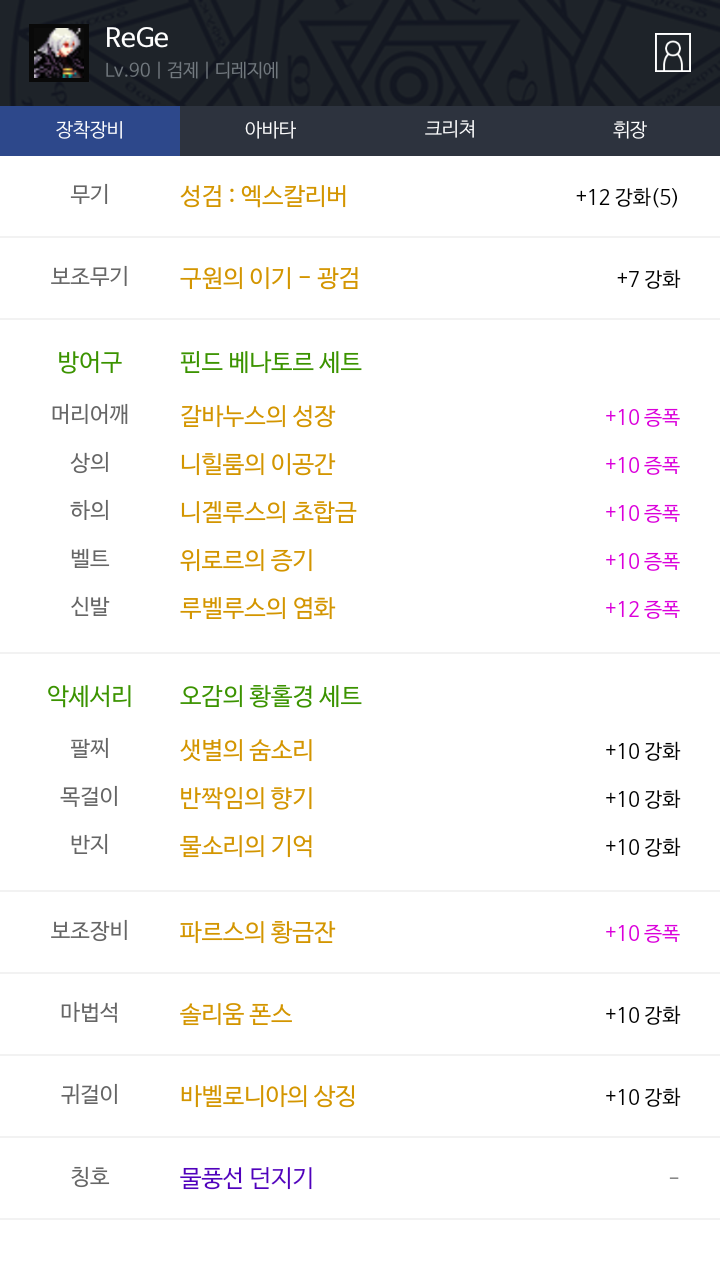Open 구원의 이기 - 광검 item

click(x=269, y=278)
